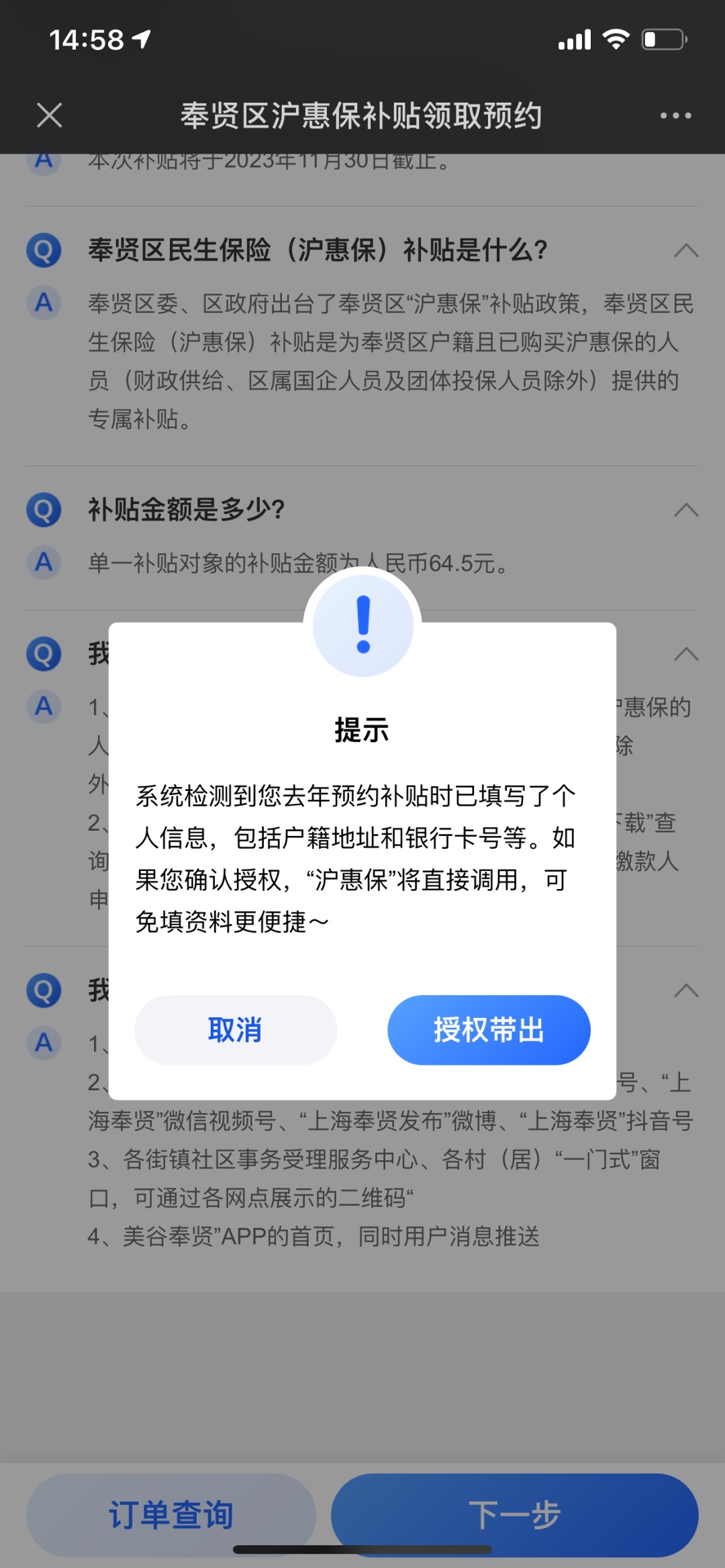Close the 奉贤区沪惠保补贴领取预约 page
The height and width of the screenshot is (1568, 725).
(50, 115)
